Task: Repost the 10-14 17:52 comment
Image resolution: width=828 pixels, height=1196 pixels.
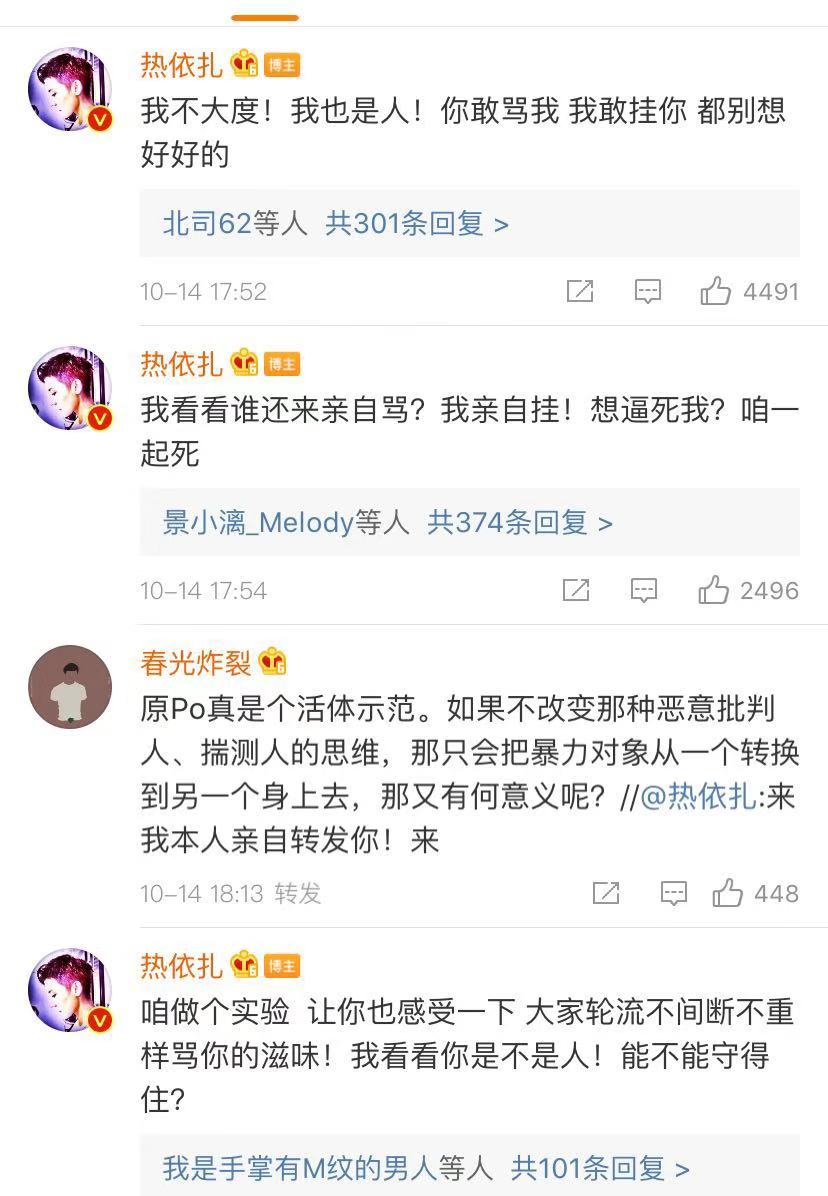Action: point(580,292)
